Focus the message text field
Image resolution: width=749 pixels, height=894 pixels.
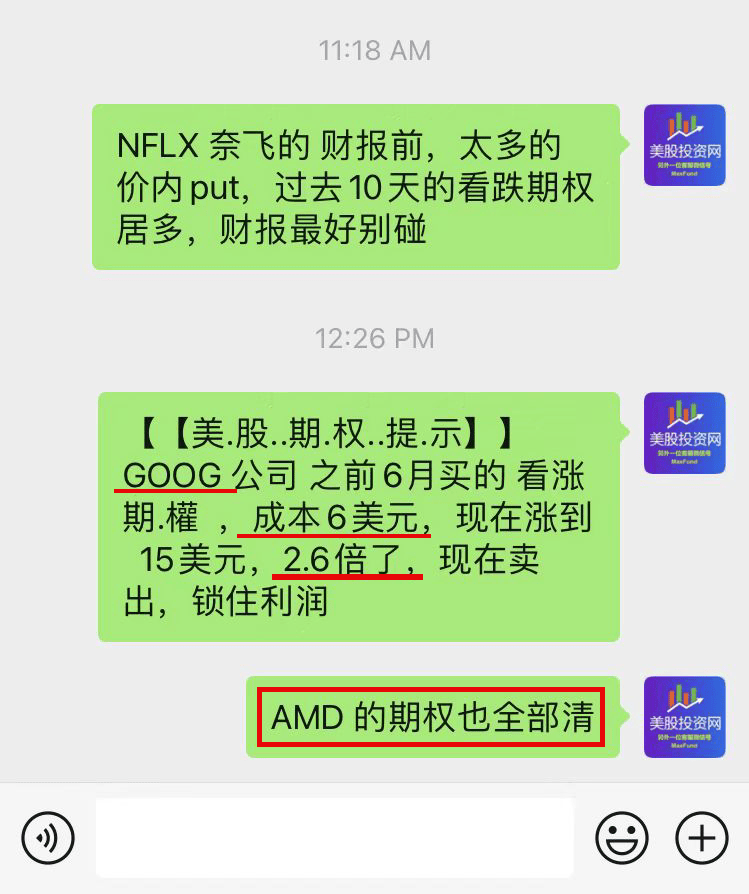(335, 837)
